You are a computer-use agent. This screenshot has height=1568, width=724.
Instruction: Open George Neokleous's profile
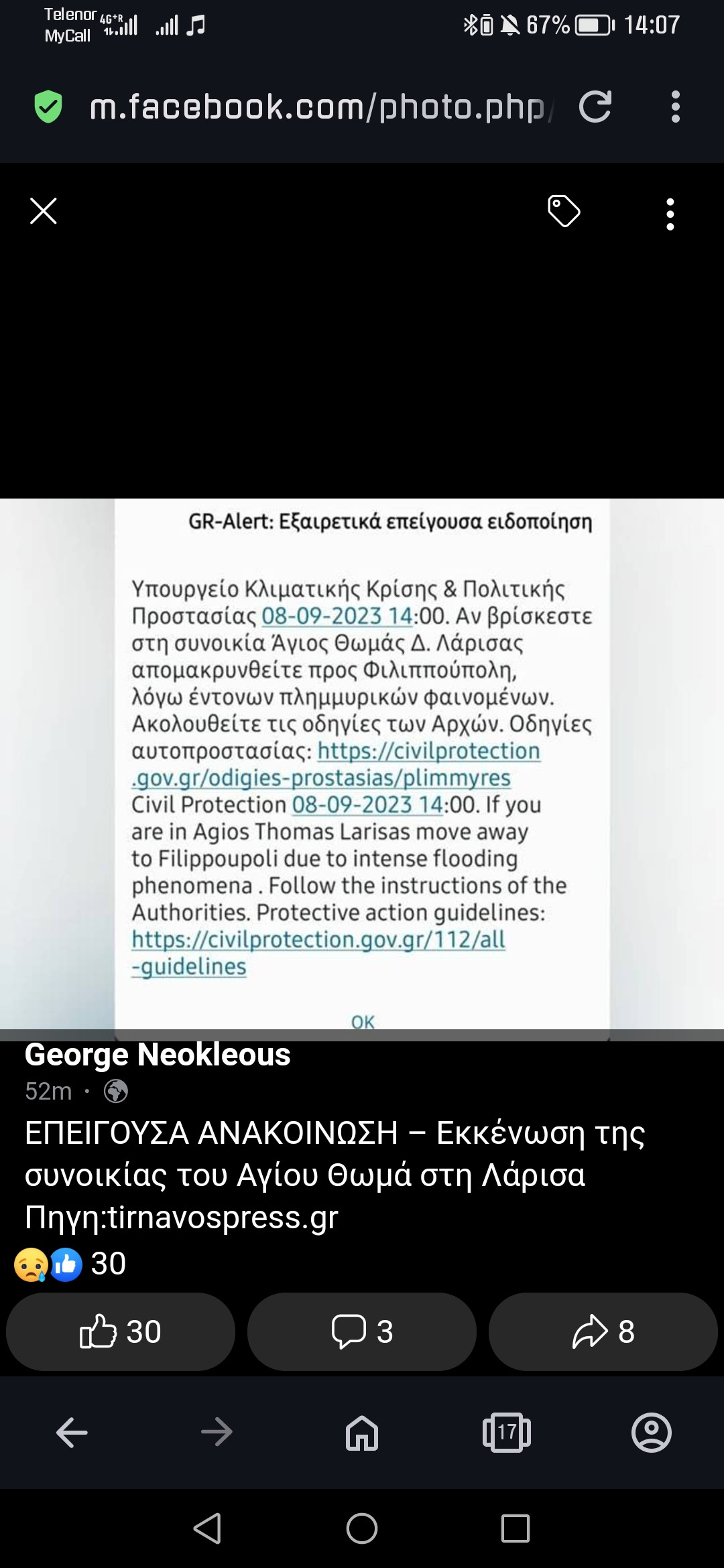158,1055
